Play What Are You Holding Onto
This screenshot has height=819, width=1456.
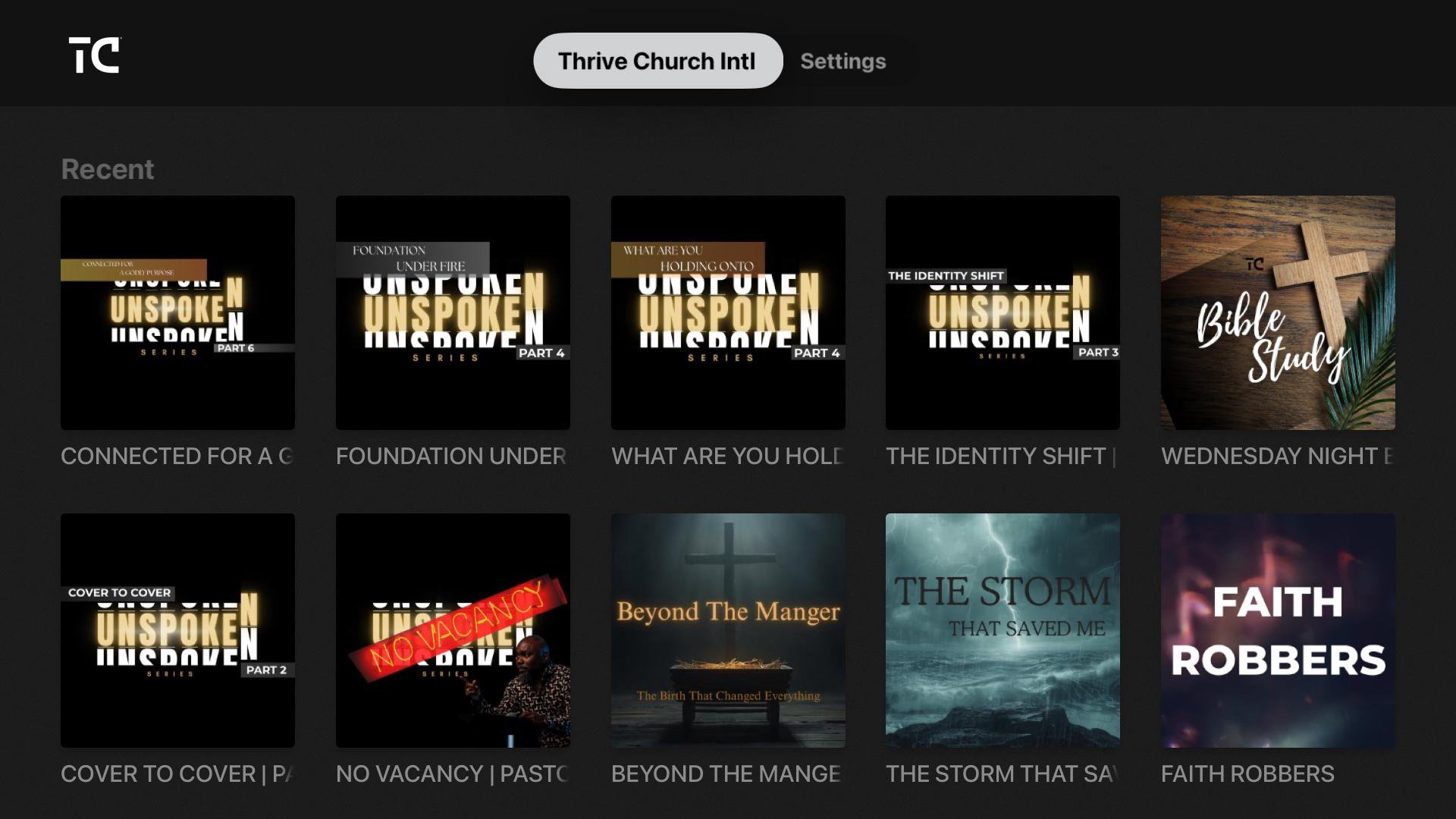click(x=728, y=312)
